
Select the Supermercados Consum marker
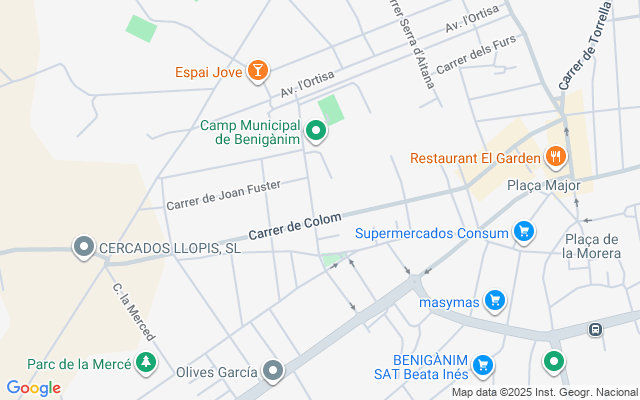[522, 233]
